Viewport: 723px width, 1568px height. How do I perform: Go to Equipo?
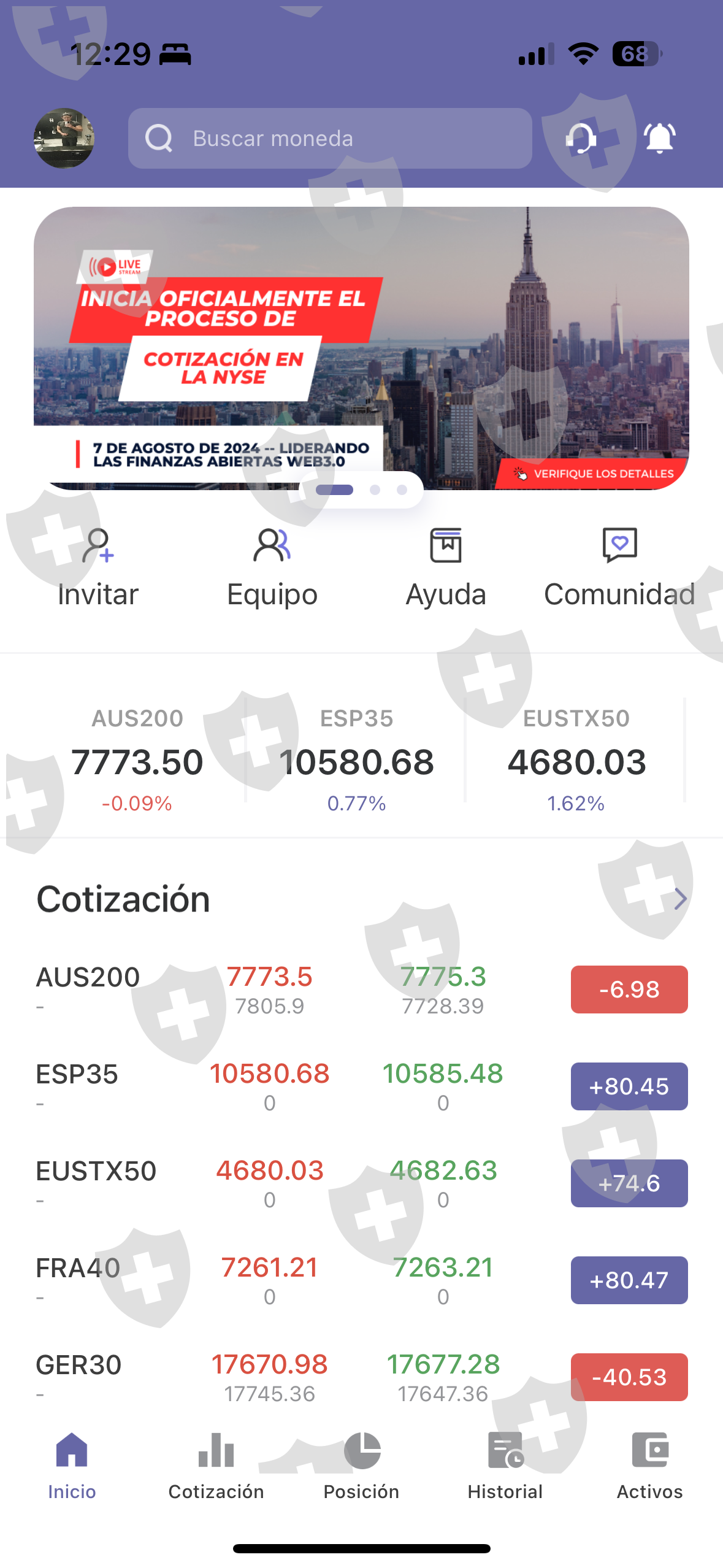pos(272,568)
